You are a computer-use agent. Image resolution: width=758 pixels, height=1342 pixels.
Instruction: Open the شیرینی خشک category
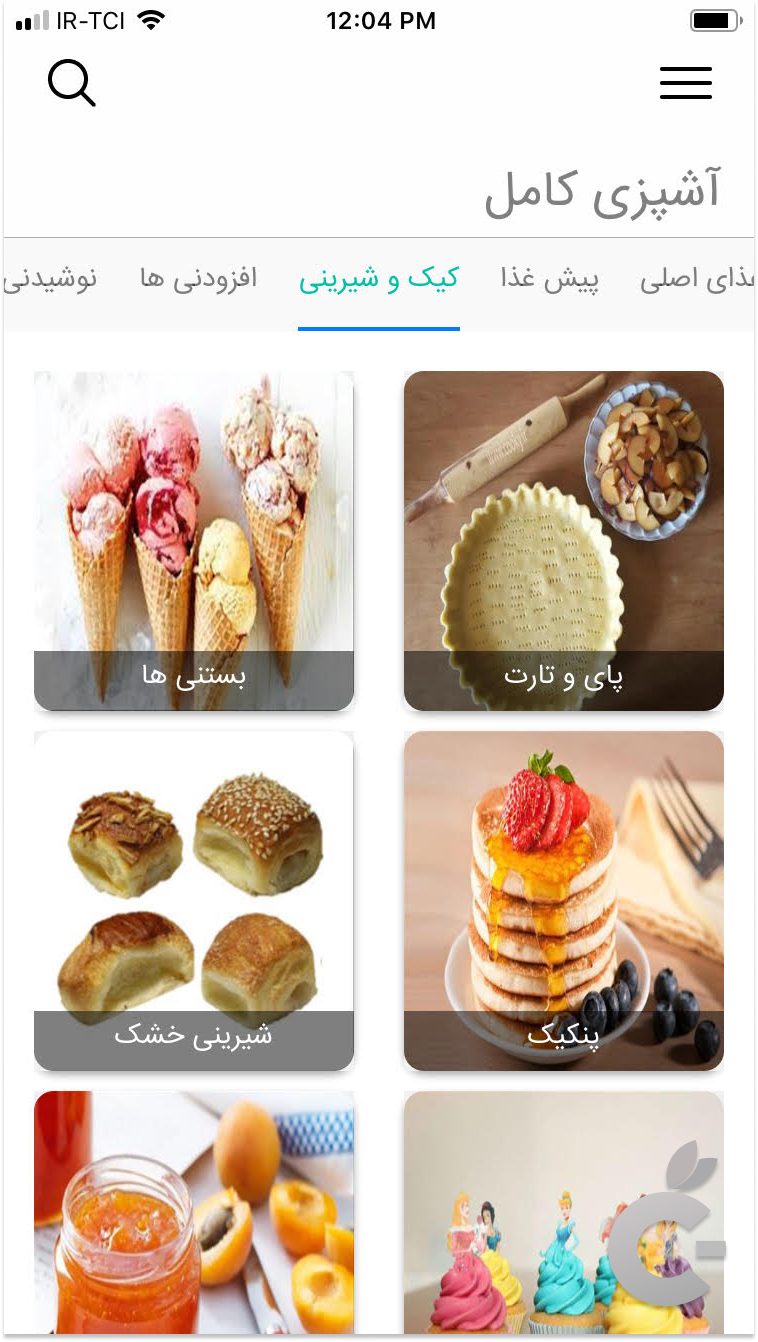coord(194,898)
